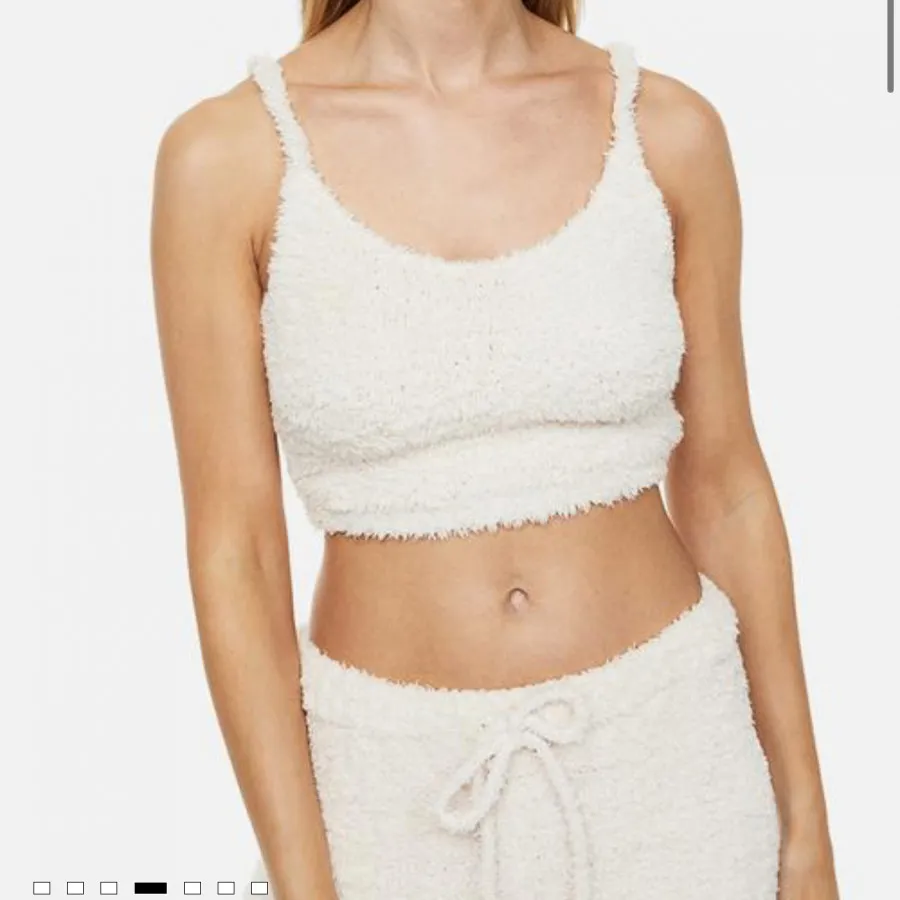The image size is (900, 900).
Task: Tap the fifth image page indicator
Action: [x=192, y=888]
